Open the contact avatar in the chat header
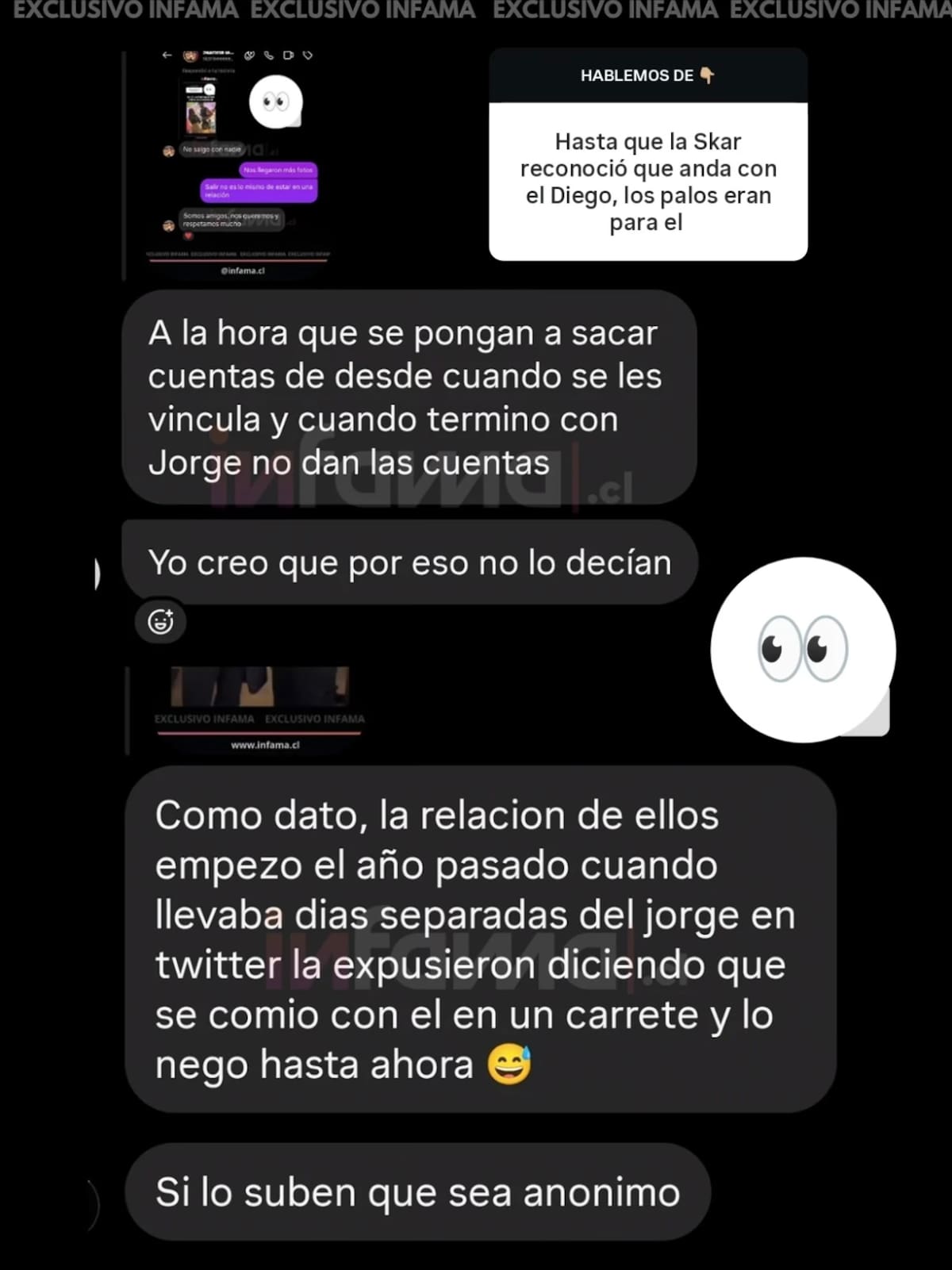The height and width of the screenshot is (1270, 952). pos(190,56)
